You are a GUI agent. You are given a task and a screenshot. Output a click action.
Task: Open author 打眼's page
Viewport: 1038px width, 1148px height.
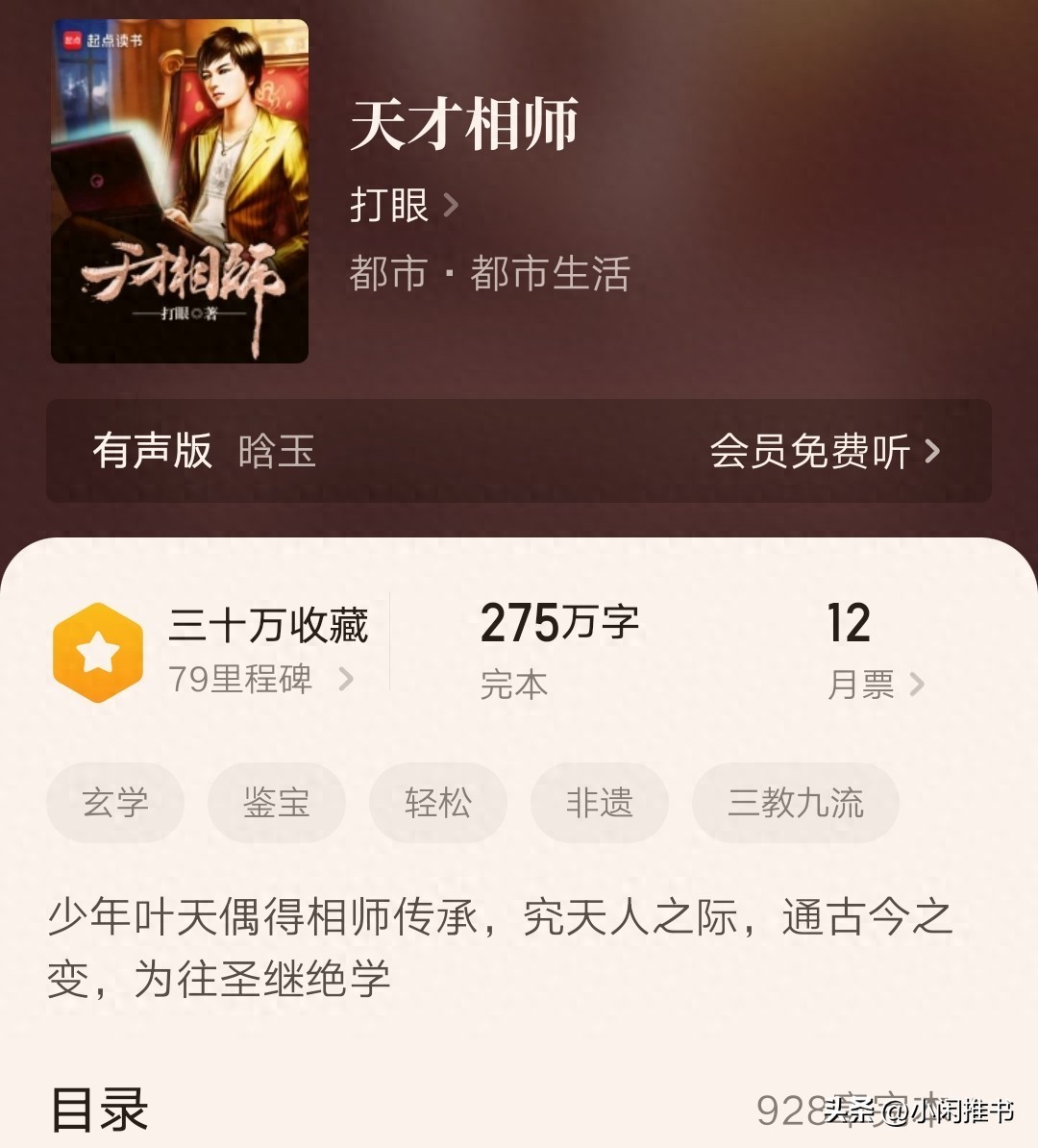pyautogui.click(x=404, y=205)
